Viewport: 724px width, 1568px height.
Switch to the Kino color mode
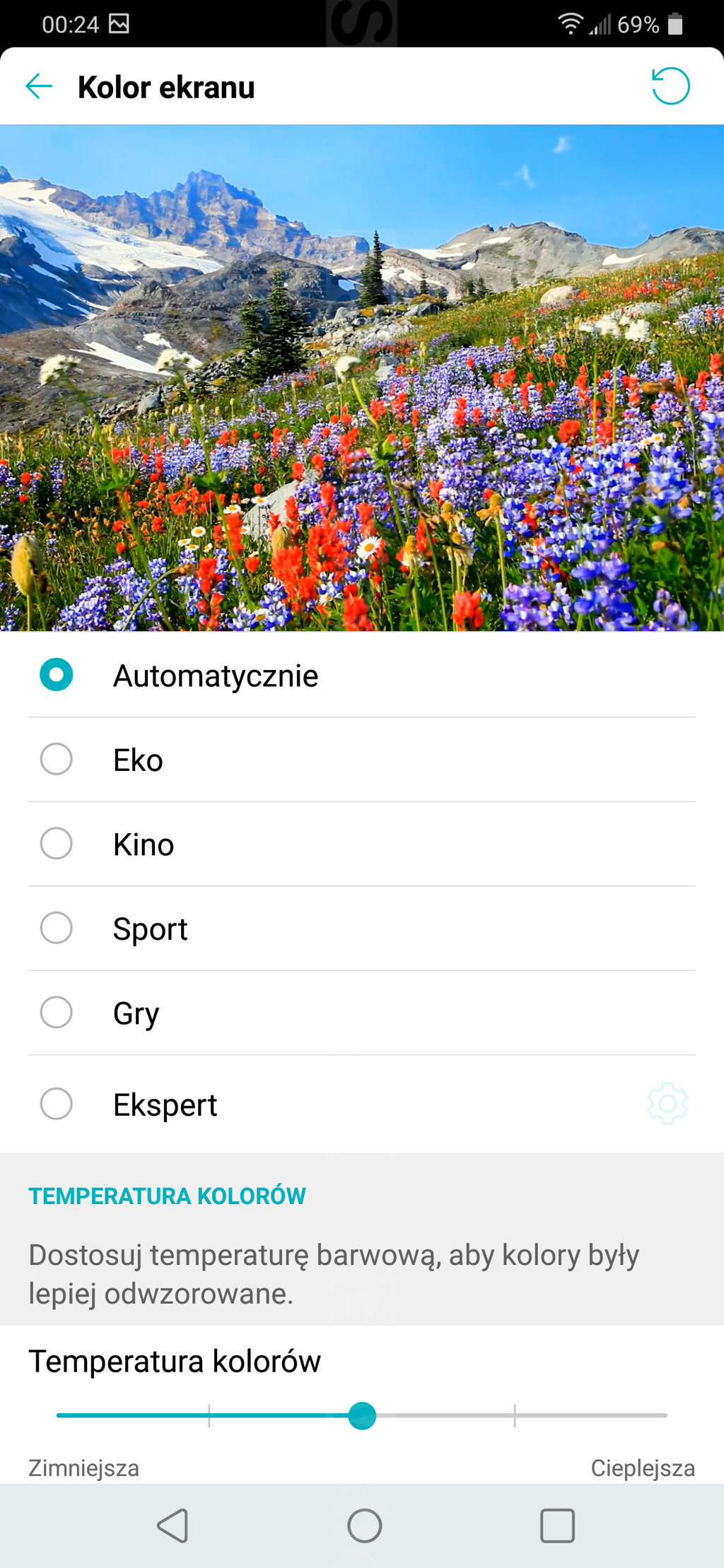click(57, 844)
